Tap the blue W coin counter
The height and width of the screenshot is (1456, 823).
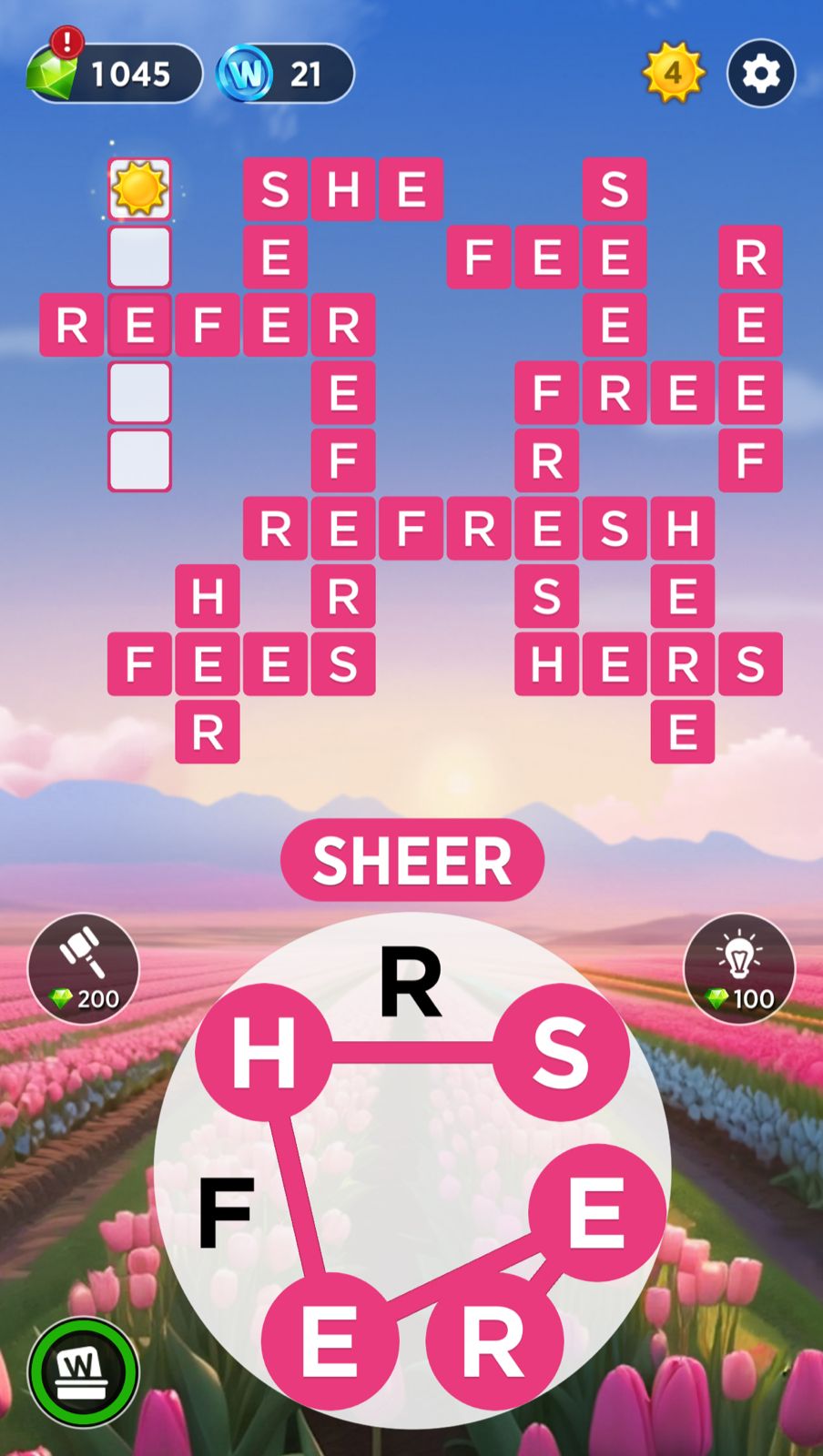[x=285, y=73]
